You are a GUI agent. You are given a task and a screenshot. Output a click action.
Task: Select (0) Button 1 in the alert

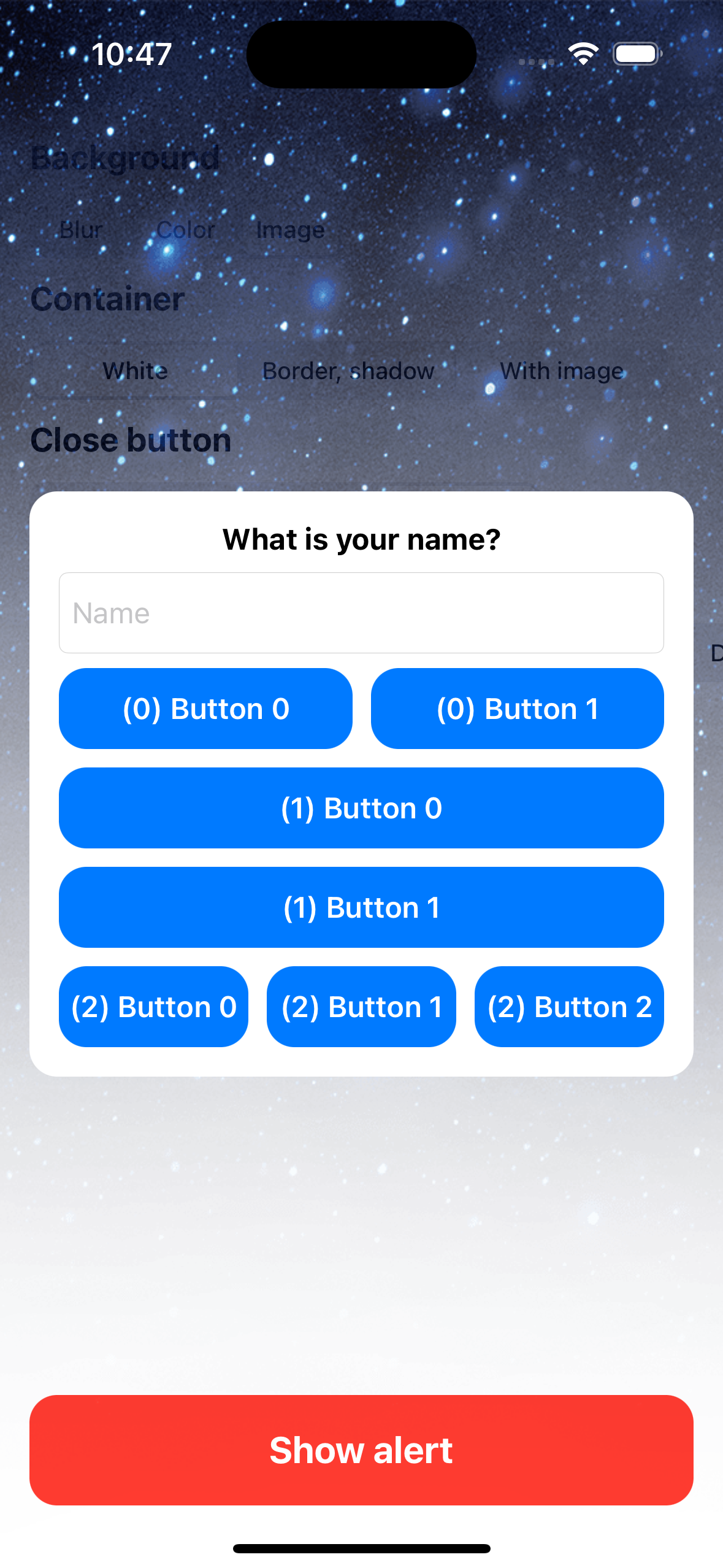pyautogui.click(x=517, y=709)
